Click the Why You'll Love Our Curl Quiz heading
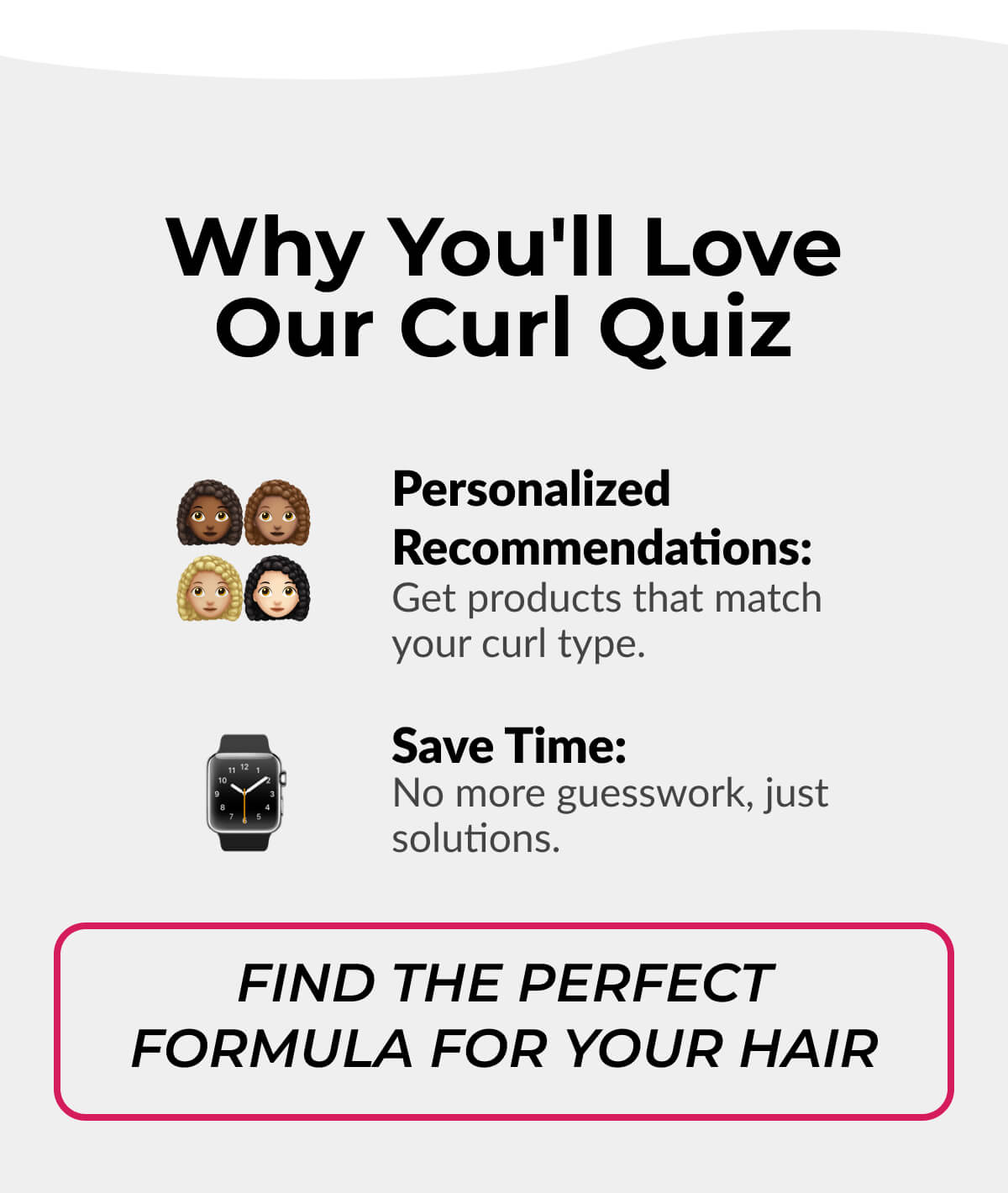Screen dimensions: 1008x1193 pyautogui.click(x=504, y=286)
